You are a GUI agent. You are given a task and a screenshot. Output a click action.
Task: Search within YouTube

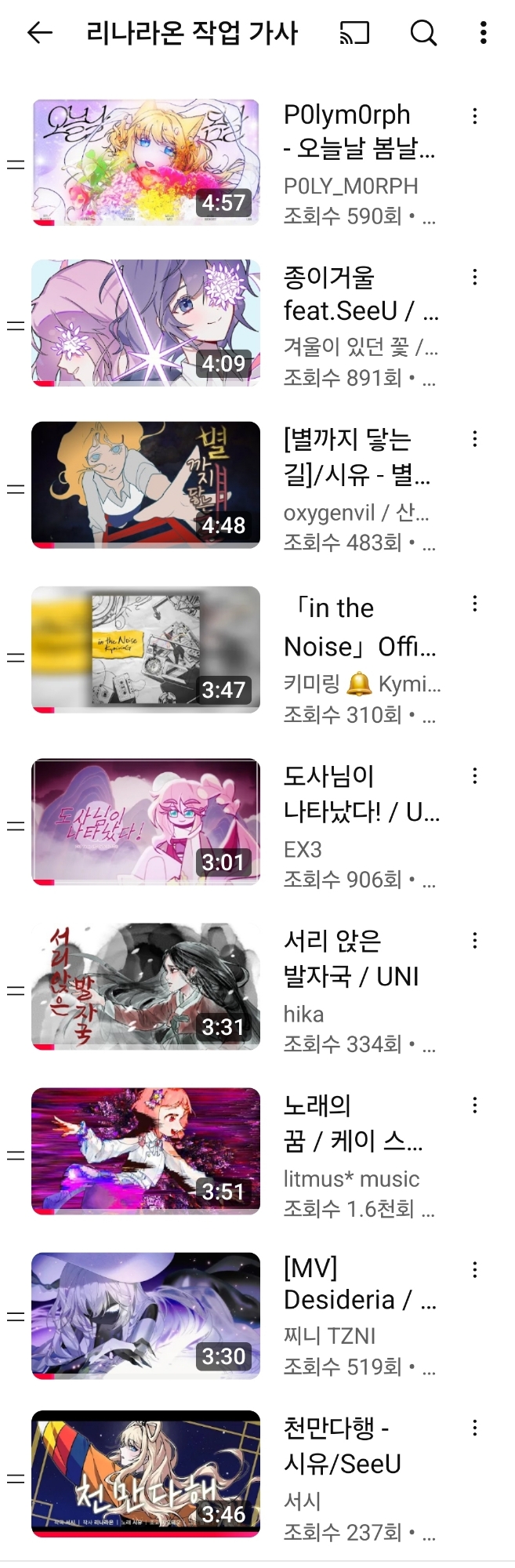pyautogui.click(x=423, y=33)
